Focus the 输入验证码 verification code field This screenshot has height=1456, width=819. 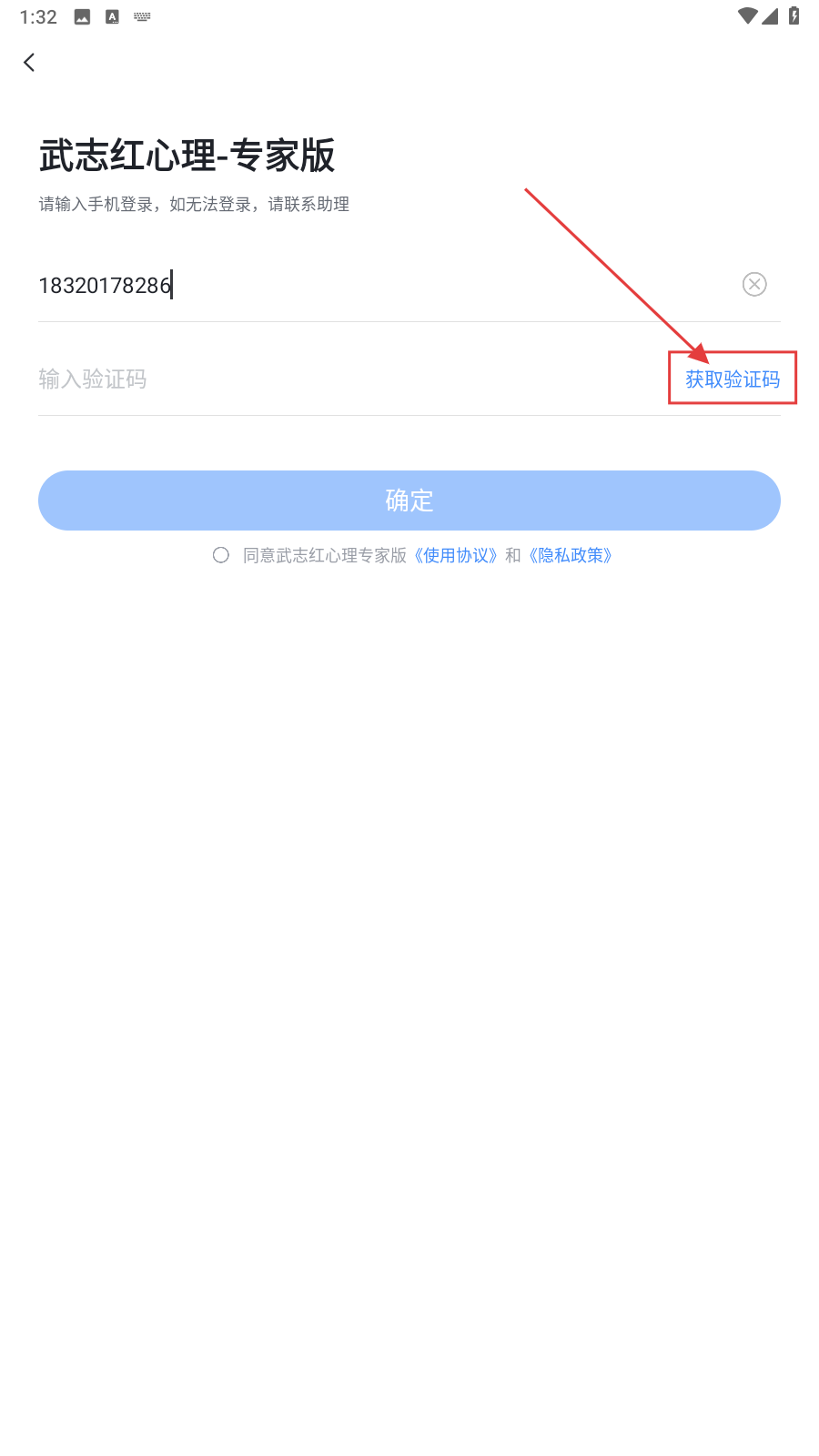[x=346, y=379]
